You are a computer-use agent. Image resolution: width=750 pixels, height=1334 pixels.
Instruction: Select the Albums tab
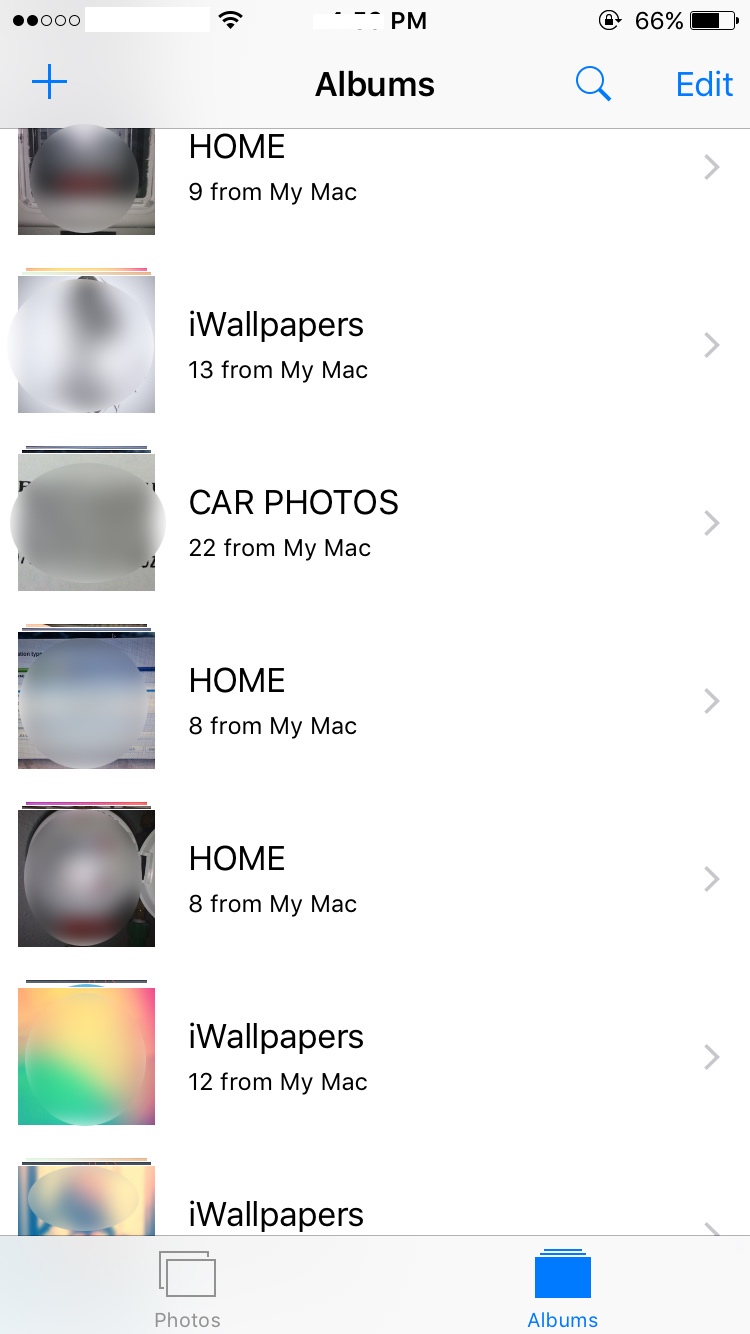[x=562, y=1289]
